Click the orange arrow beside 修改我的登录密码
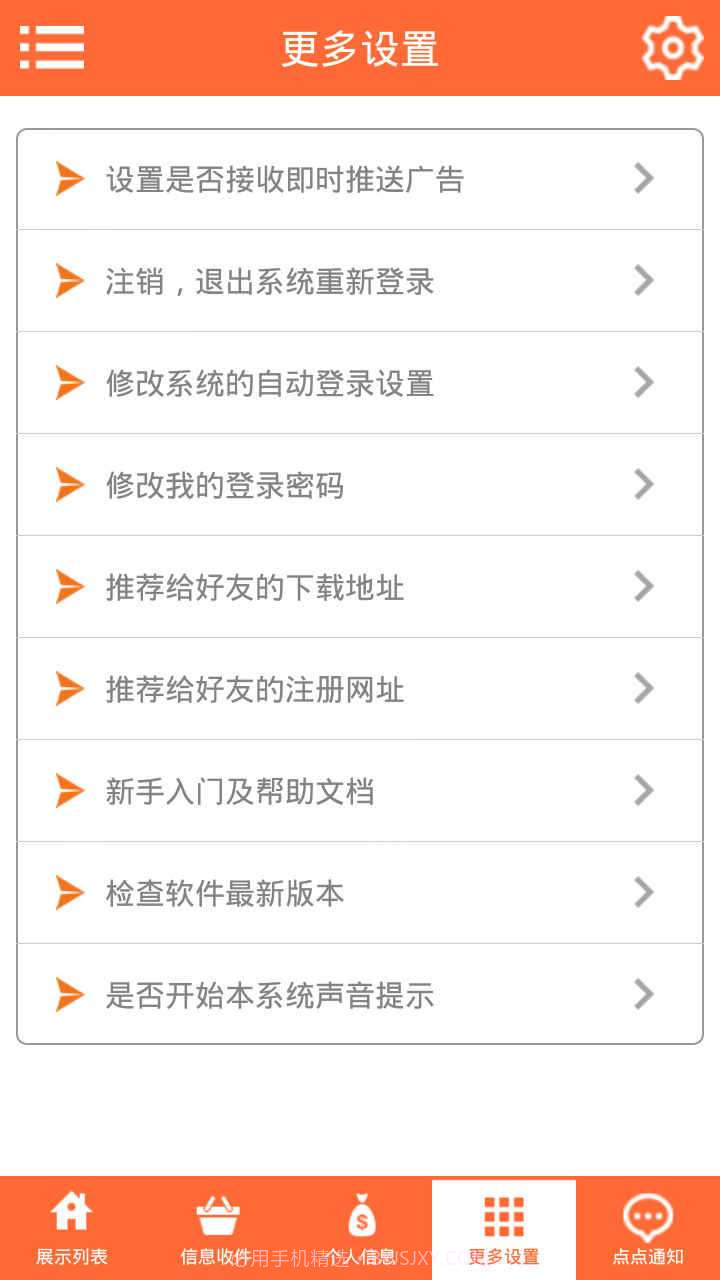The height and width of the screenshot is (1280, 720). 69,484
